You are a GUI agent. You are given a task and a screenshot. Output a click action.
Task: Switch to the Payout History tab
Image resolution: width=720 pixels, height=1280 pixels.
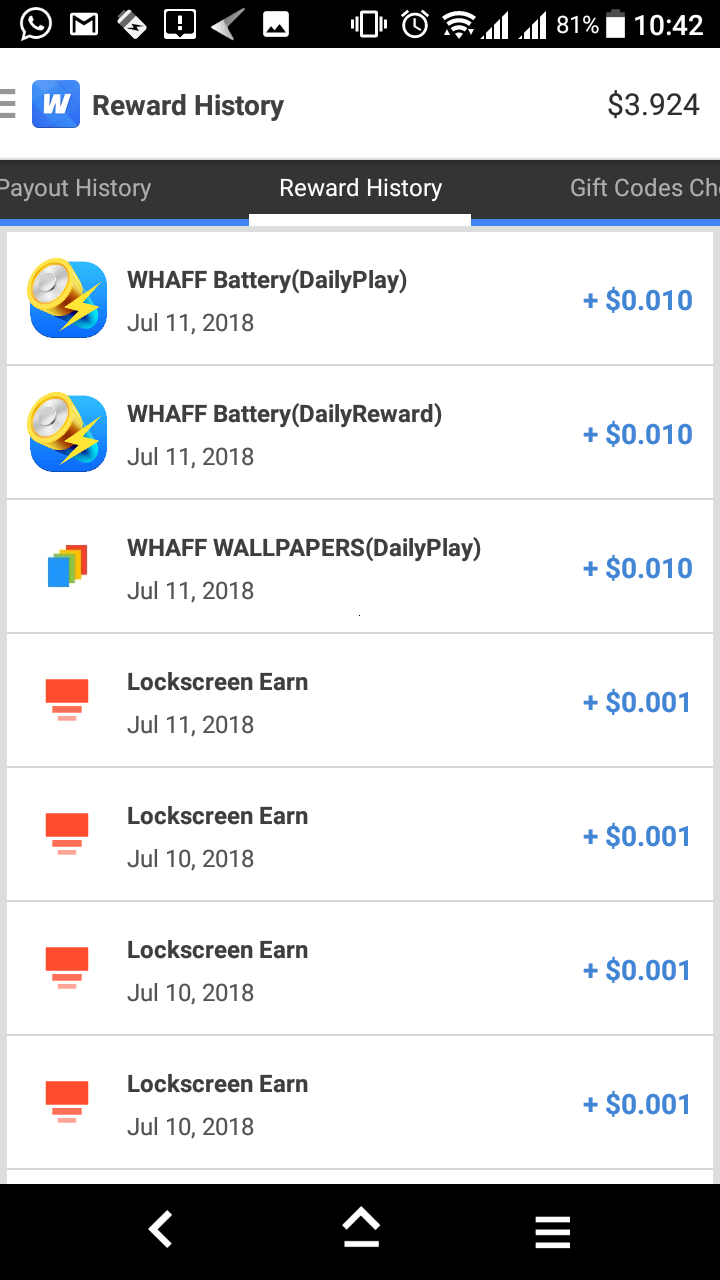click(x=75, y=188)
